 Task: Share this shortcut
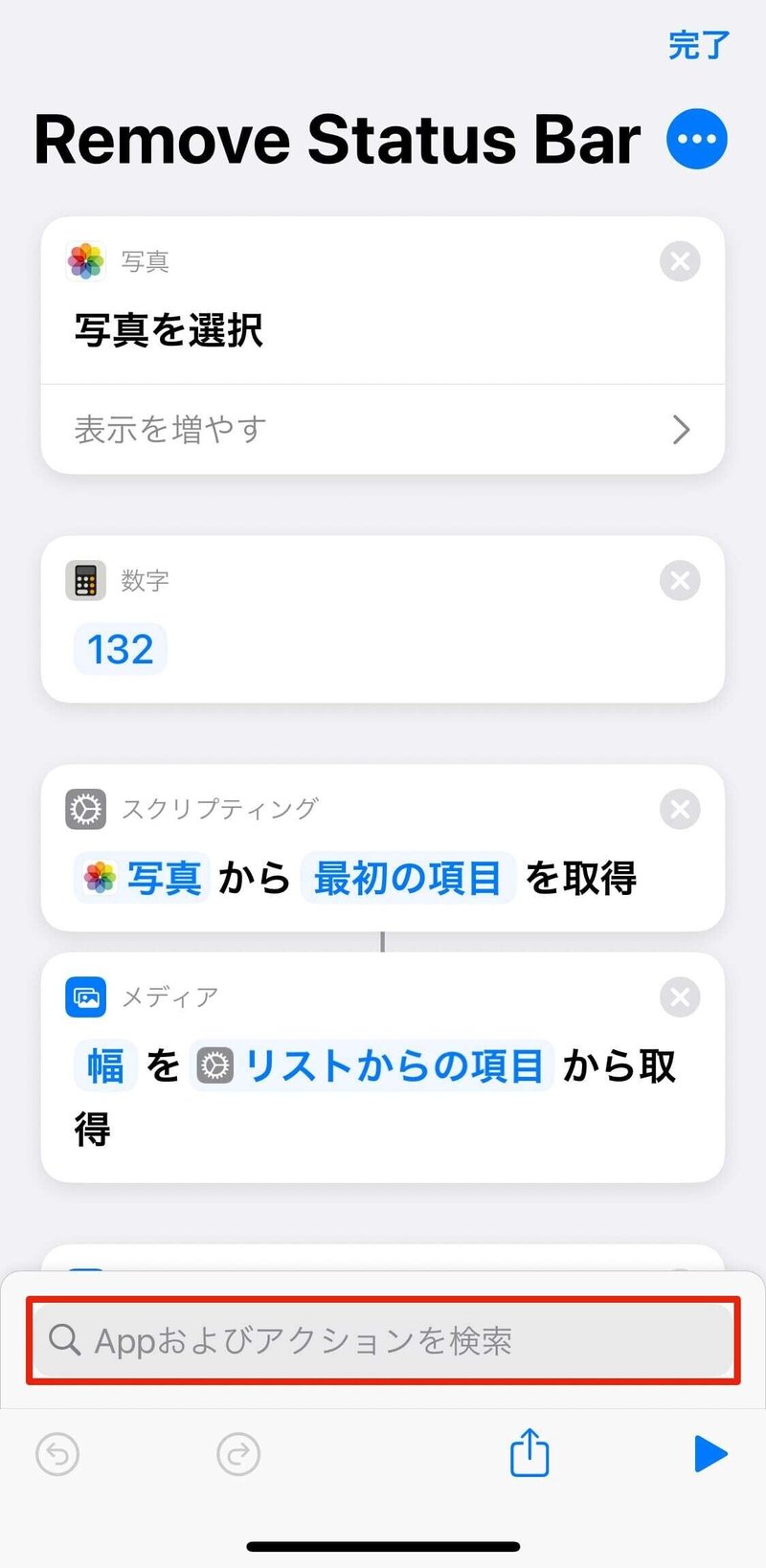[529, 1452]
